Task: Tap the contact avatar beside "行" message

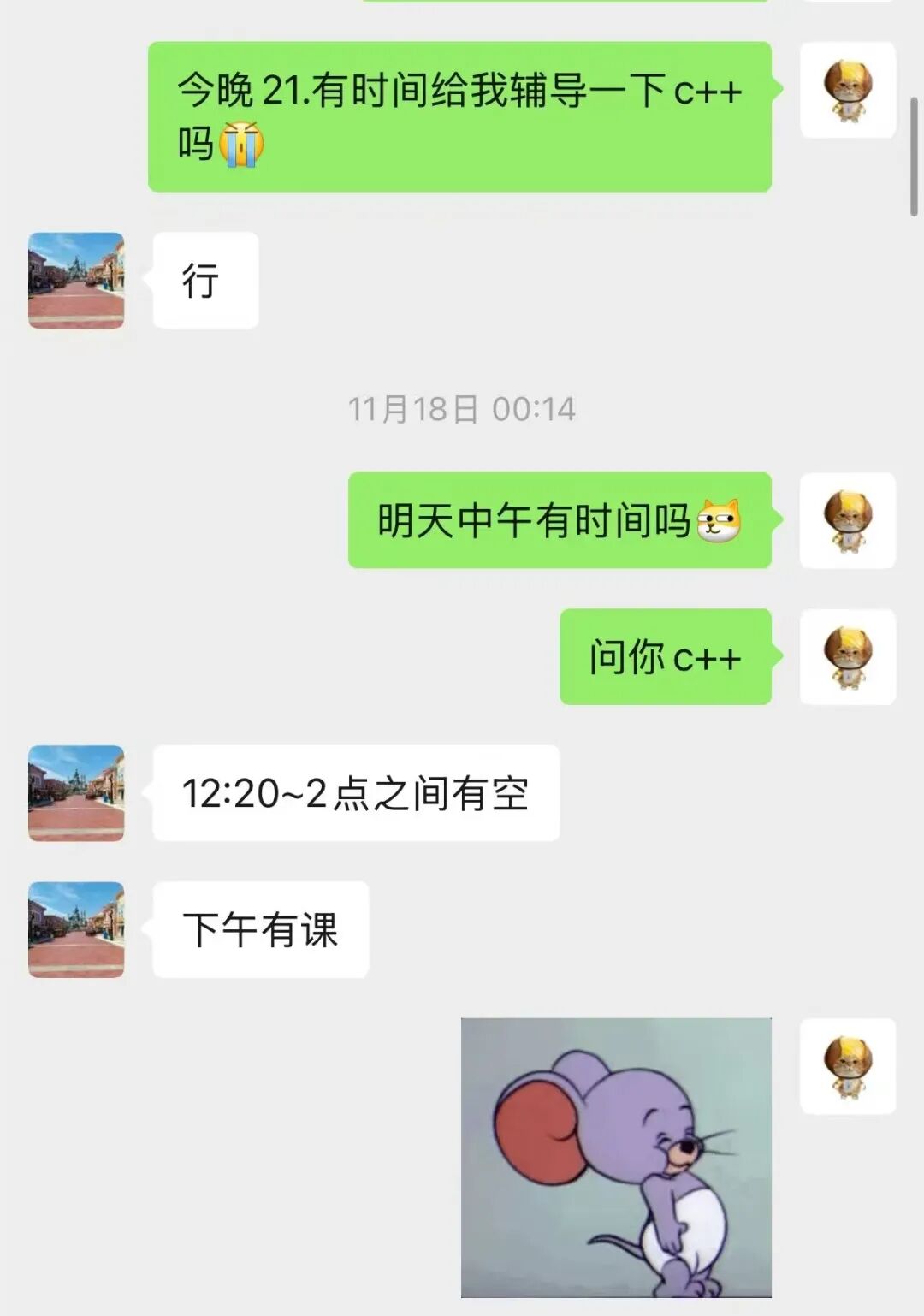Action: (x=76, y=281)
